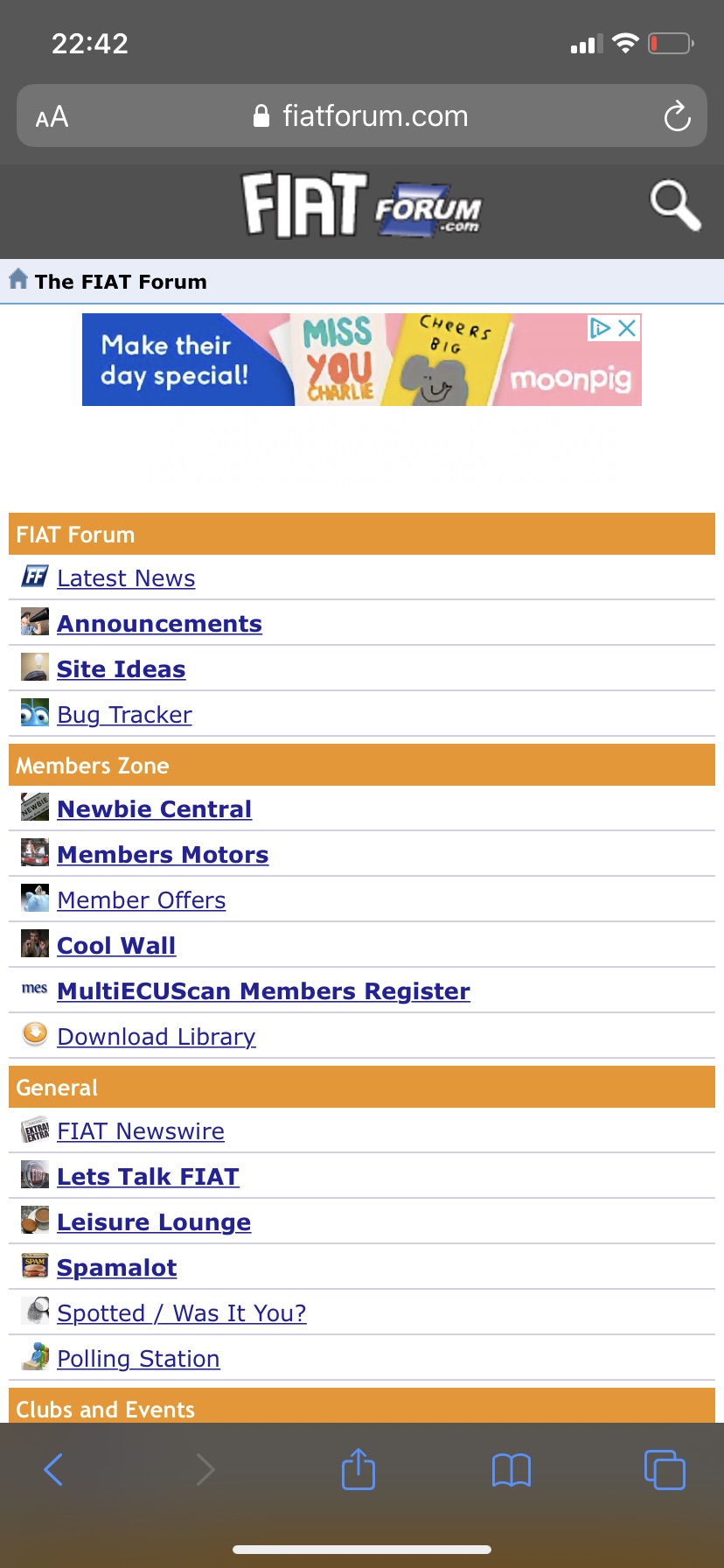Image resolution: width=724 pixels, height=1568 pixels.
Task: Open Lets Talk FIAT
Action: click(x=148, y=1177)
